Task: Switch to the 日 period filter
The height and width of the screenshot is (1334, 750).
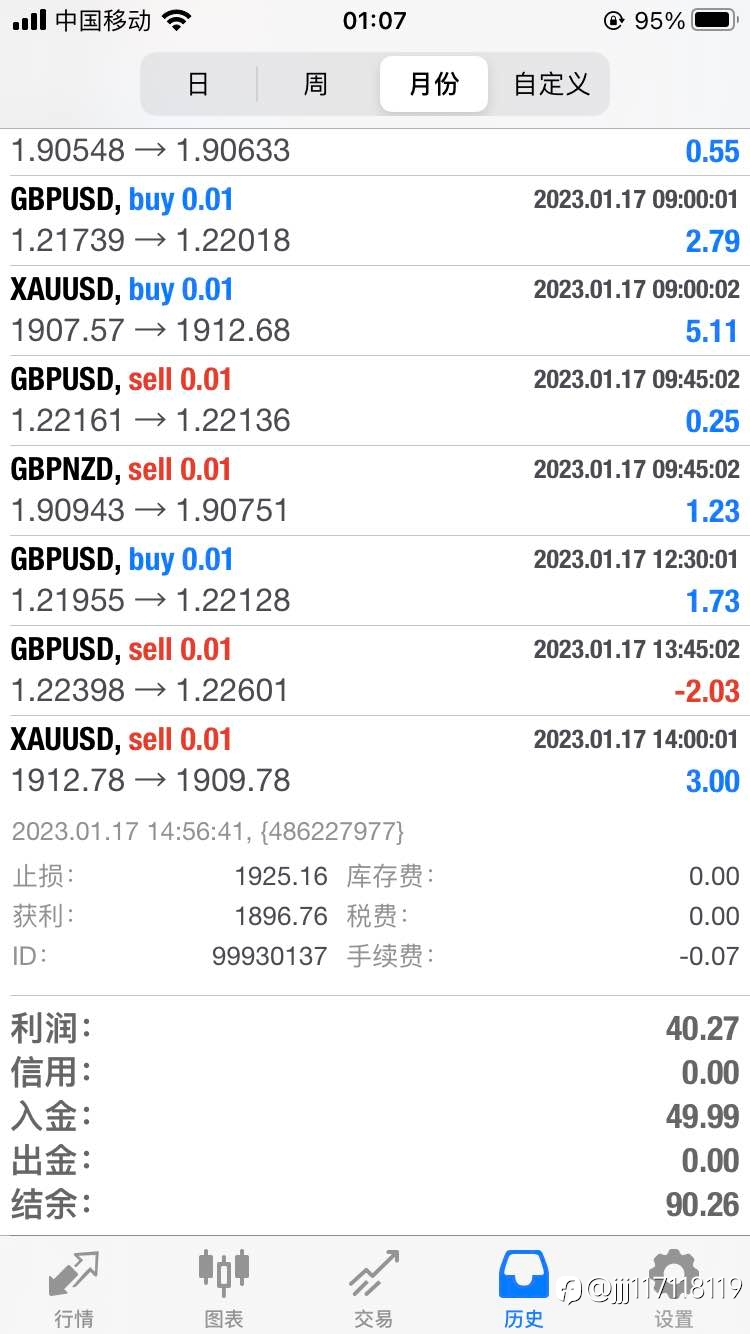Action: pos(199,84)
